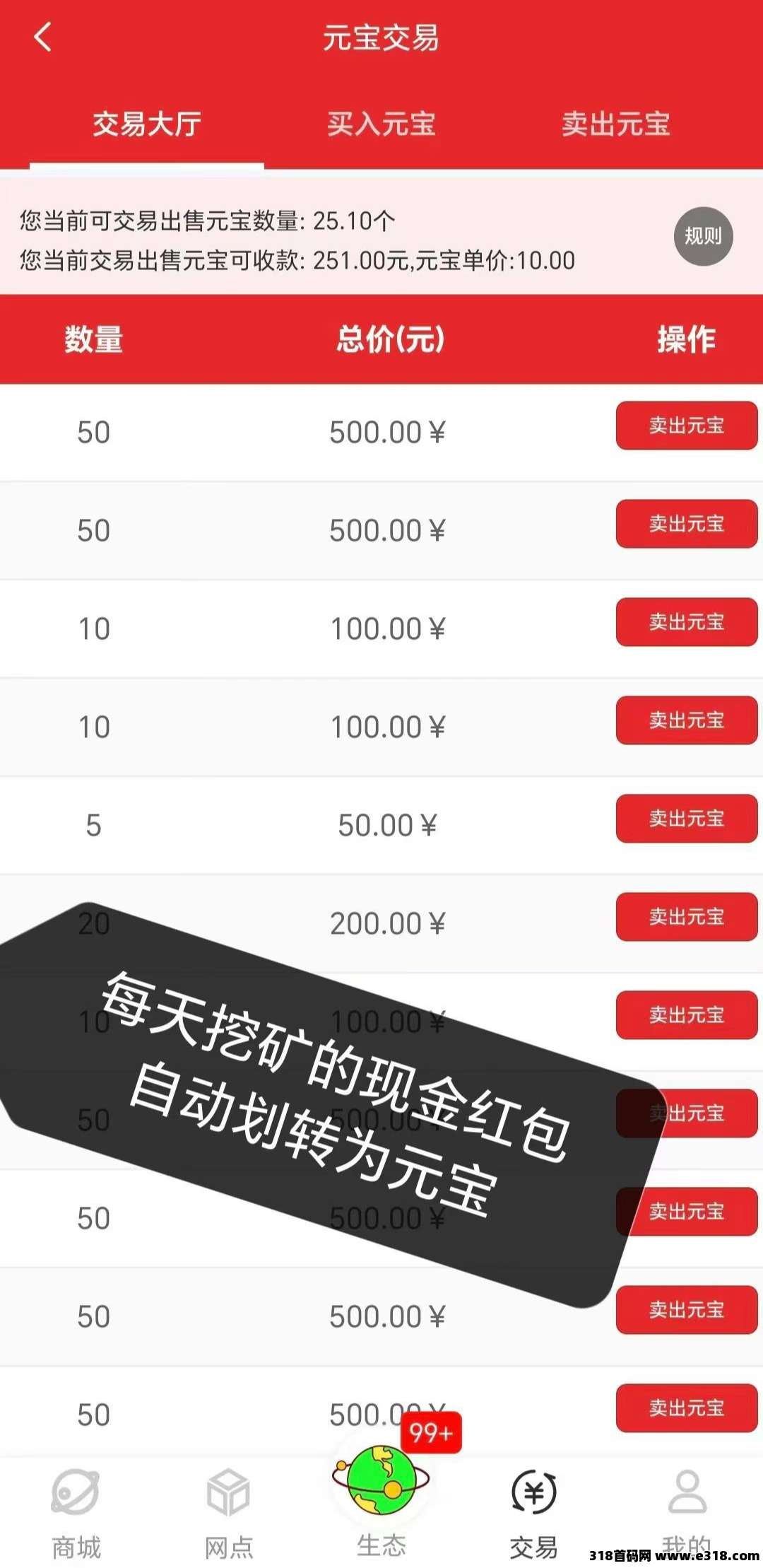Tap 卖出元宝 on the 50.00¥ row
Viewport: 763px width, 1568px height.
[686, 819]
